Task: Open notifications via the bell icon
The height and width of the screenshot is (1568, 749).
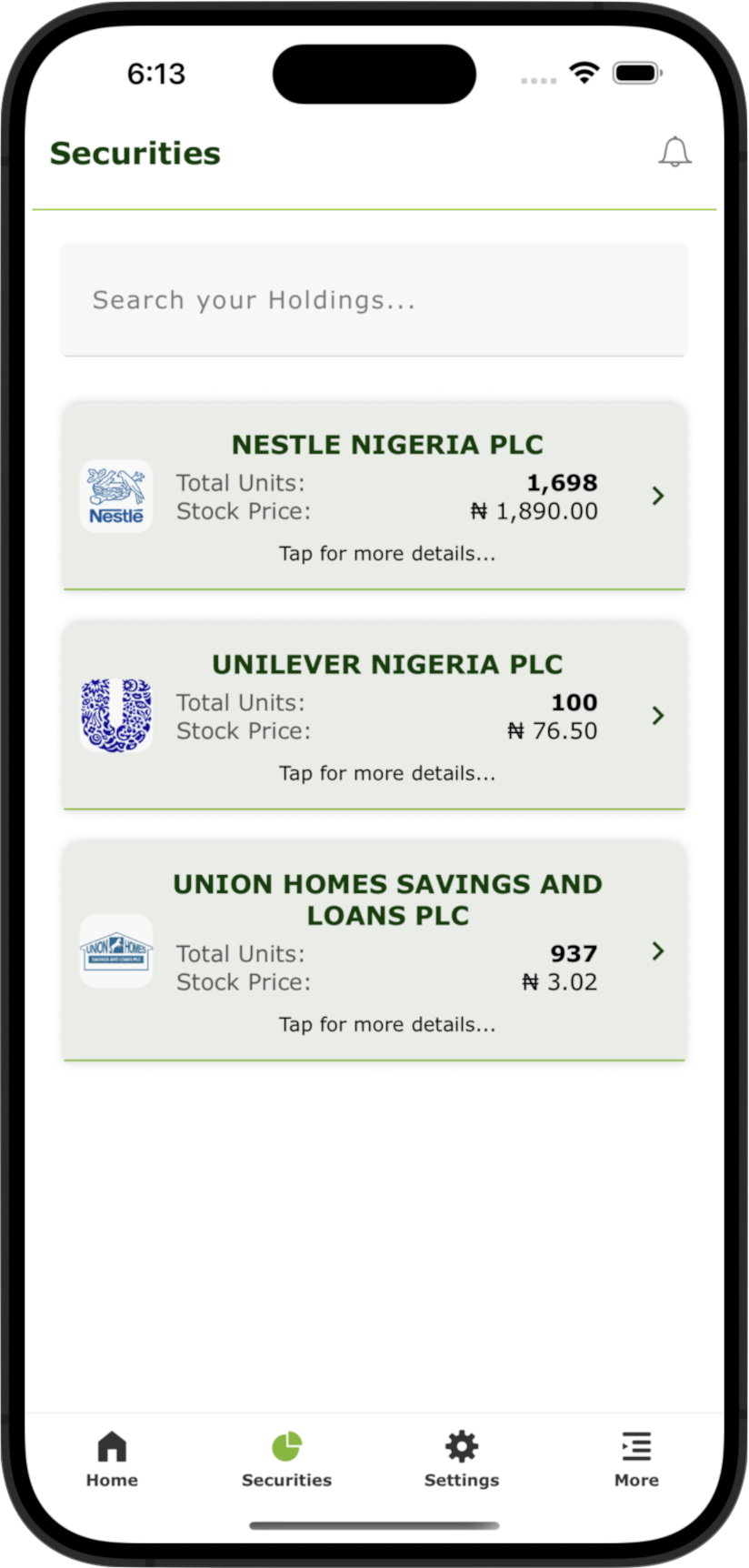Action: [x=675, y=152]
